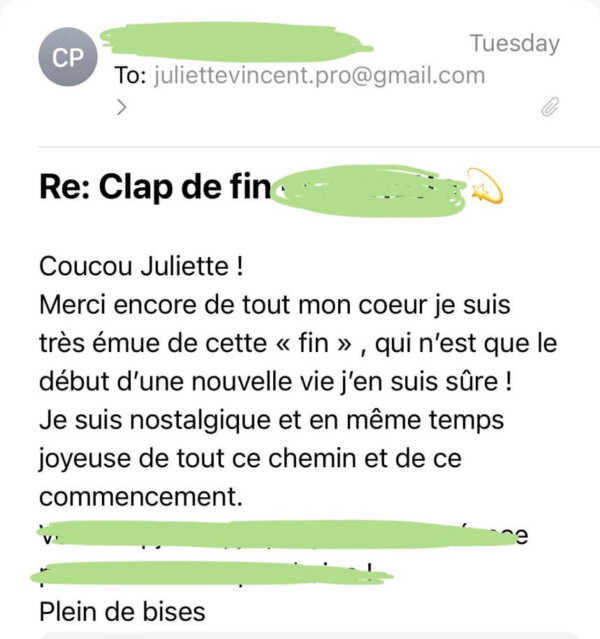Expand the message header details chevron

pyautogui.click(x=121, y=108)
